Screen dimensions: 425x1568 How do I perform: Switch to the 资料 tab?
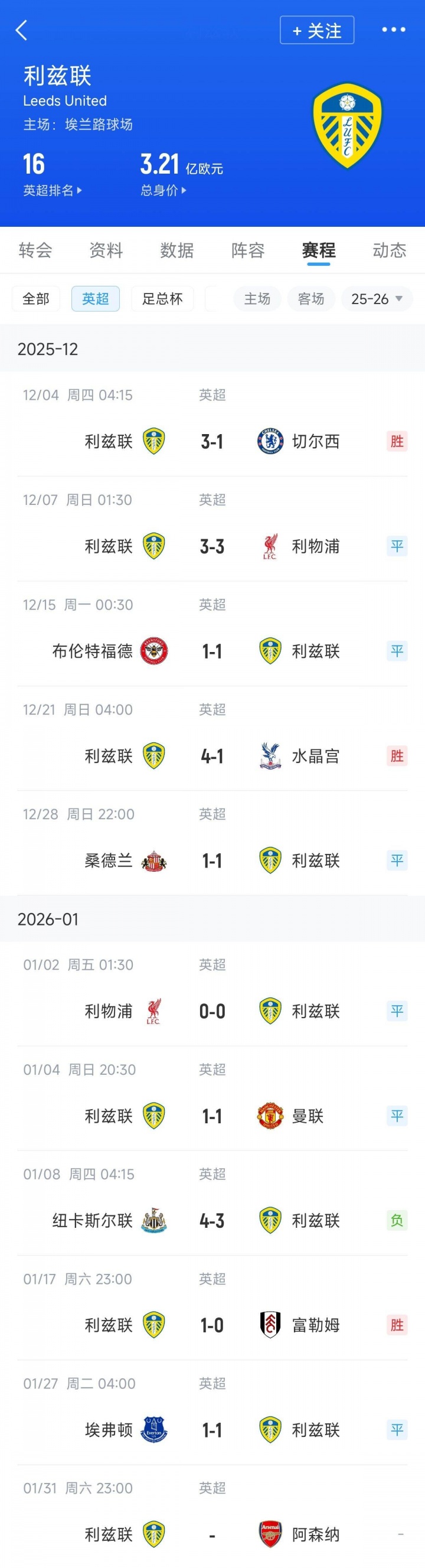pyautogui.click(x=106, y=250)
